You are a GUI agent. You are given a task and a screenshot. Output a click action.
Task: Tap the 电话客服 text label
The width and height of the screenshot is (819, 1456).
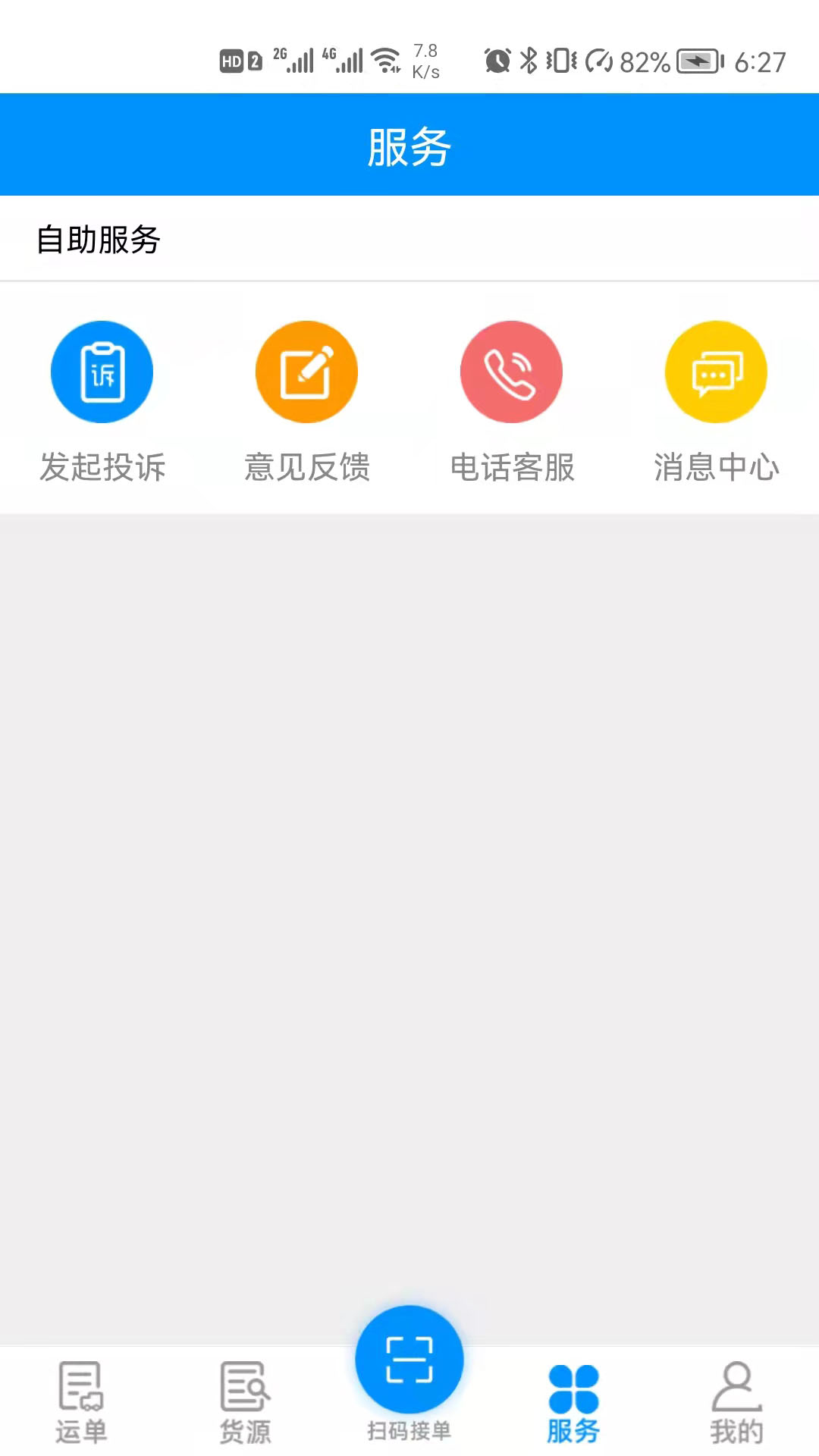pyautogui.click(x=513, y=468)
